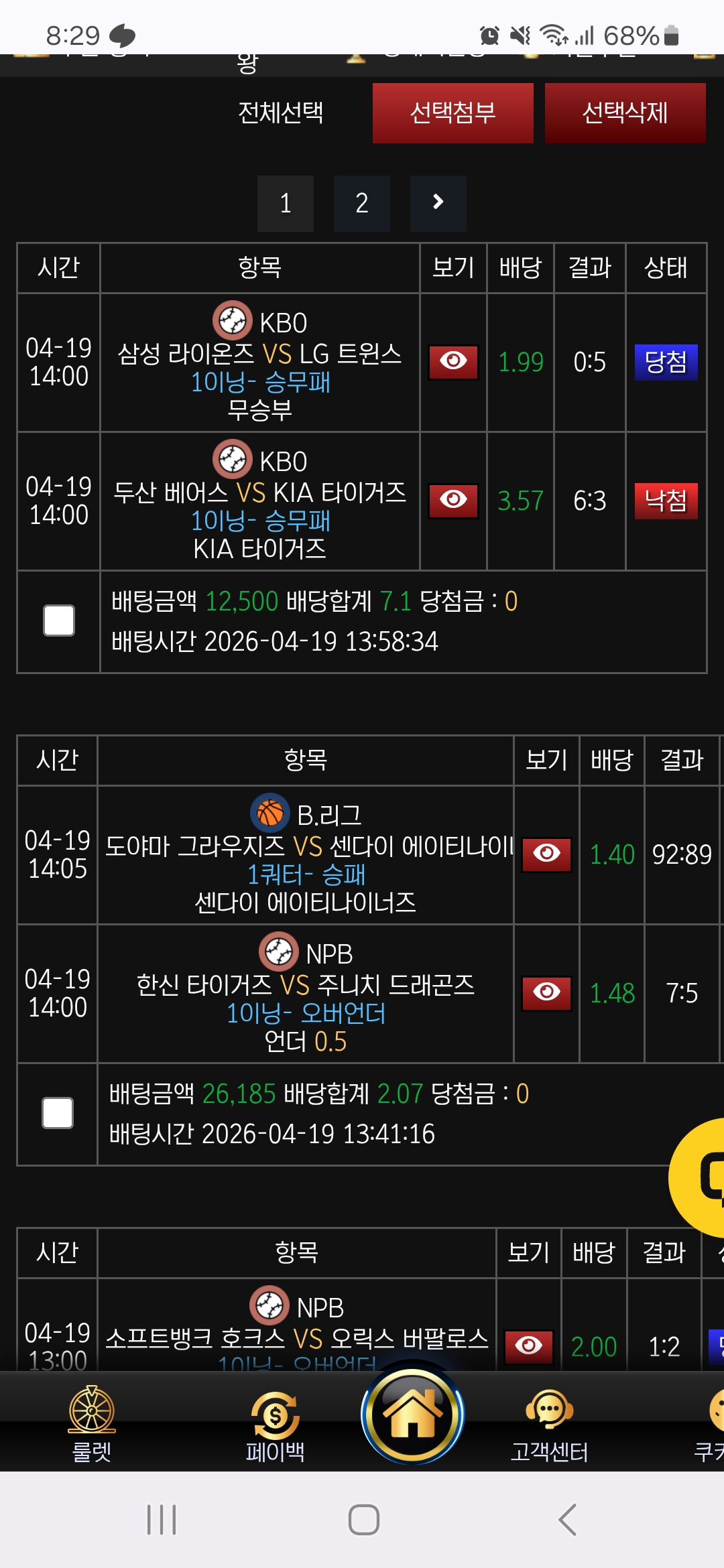Tap the 선택첨부 button
This screenshot has height=1568, width=724.
452,113
